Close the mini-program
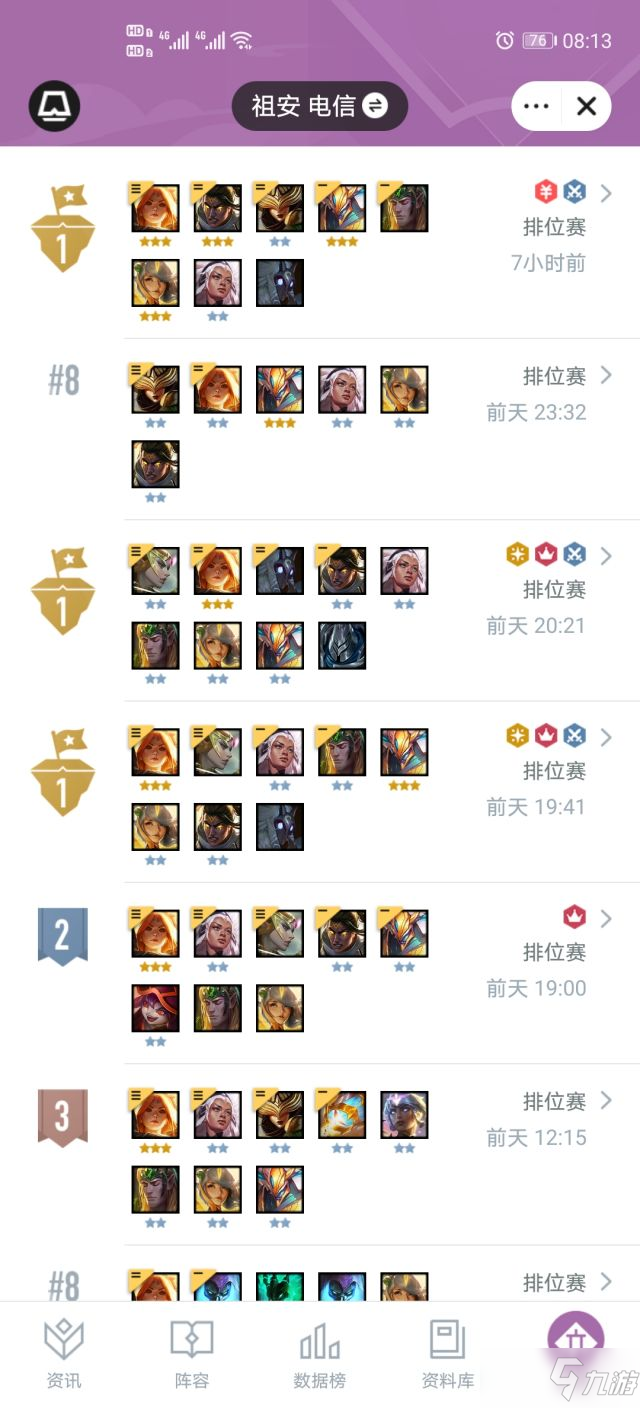The height and width of the screenshot is (1408, 640). [x=587, y=106]
